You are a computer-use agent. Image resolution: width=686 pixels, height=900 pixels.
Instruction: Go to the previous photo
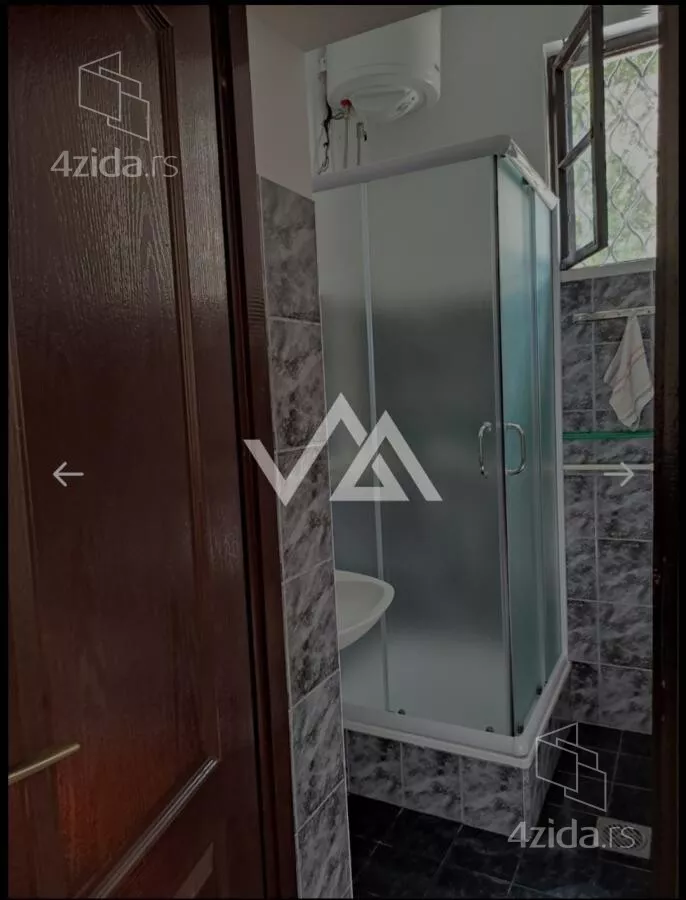68,474
